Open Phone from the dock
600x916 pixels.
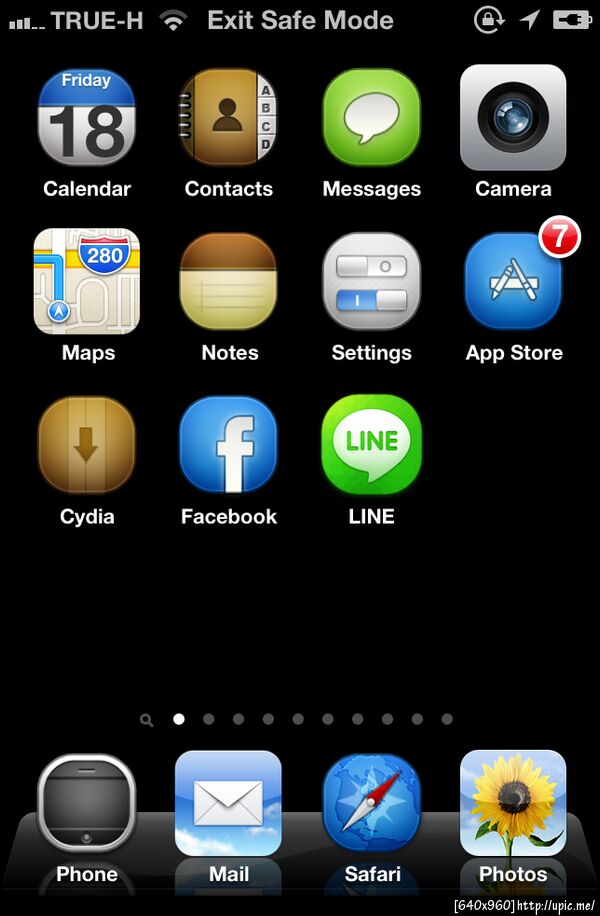point(87,804)
